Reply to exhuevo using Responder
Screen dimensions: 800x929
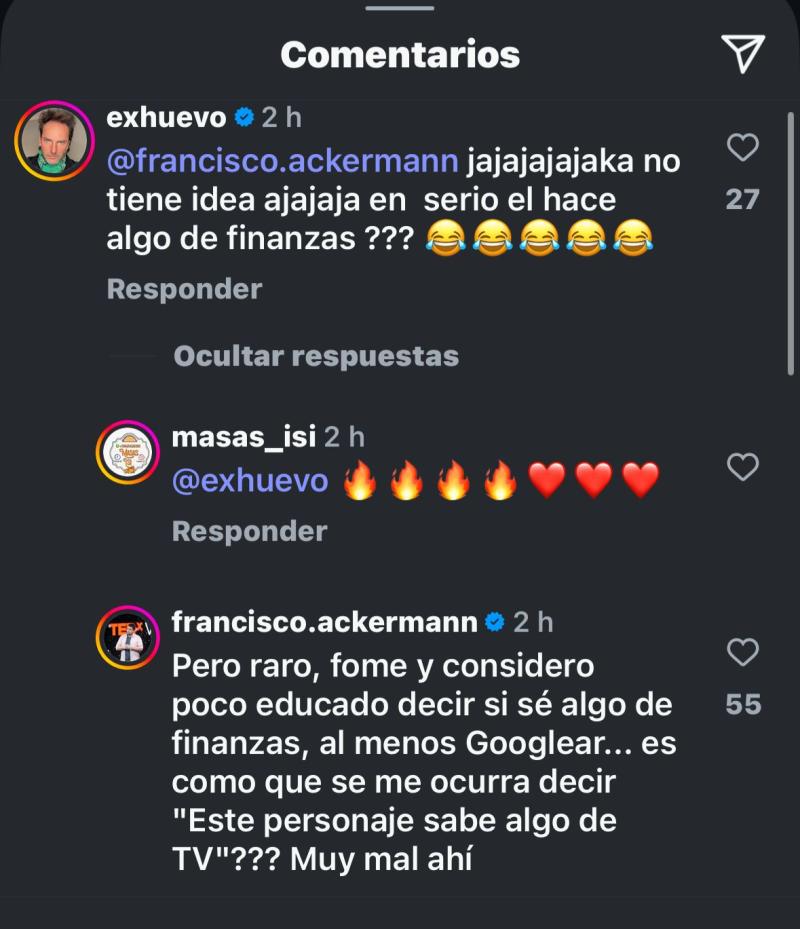click(182, 288)
